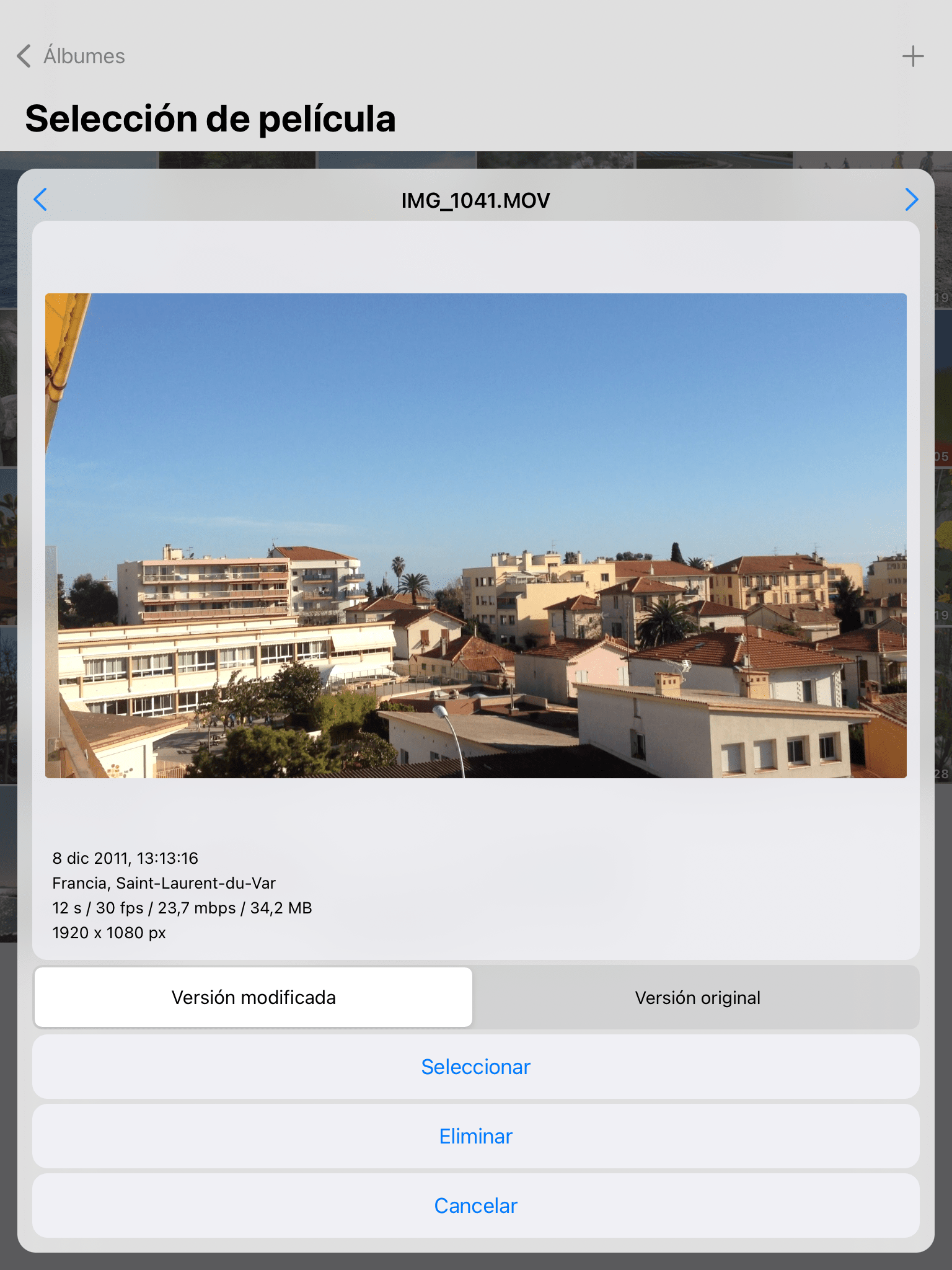Dismiss the dialog with Cancelar
Image resolution: width=952 pixels, height=1270 pixels.
(x=476, y=1206)
